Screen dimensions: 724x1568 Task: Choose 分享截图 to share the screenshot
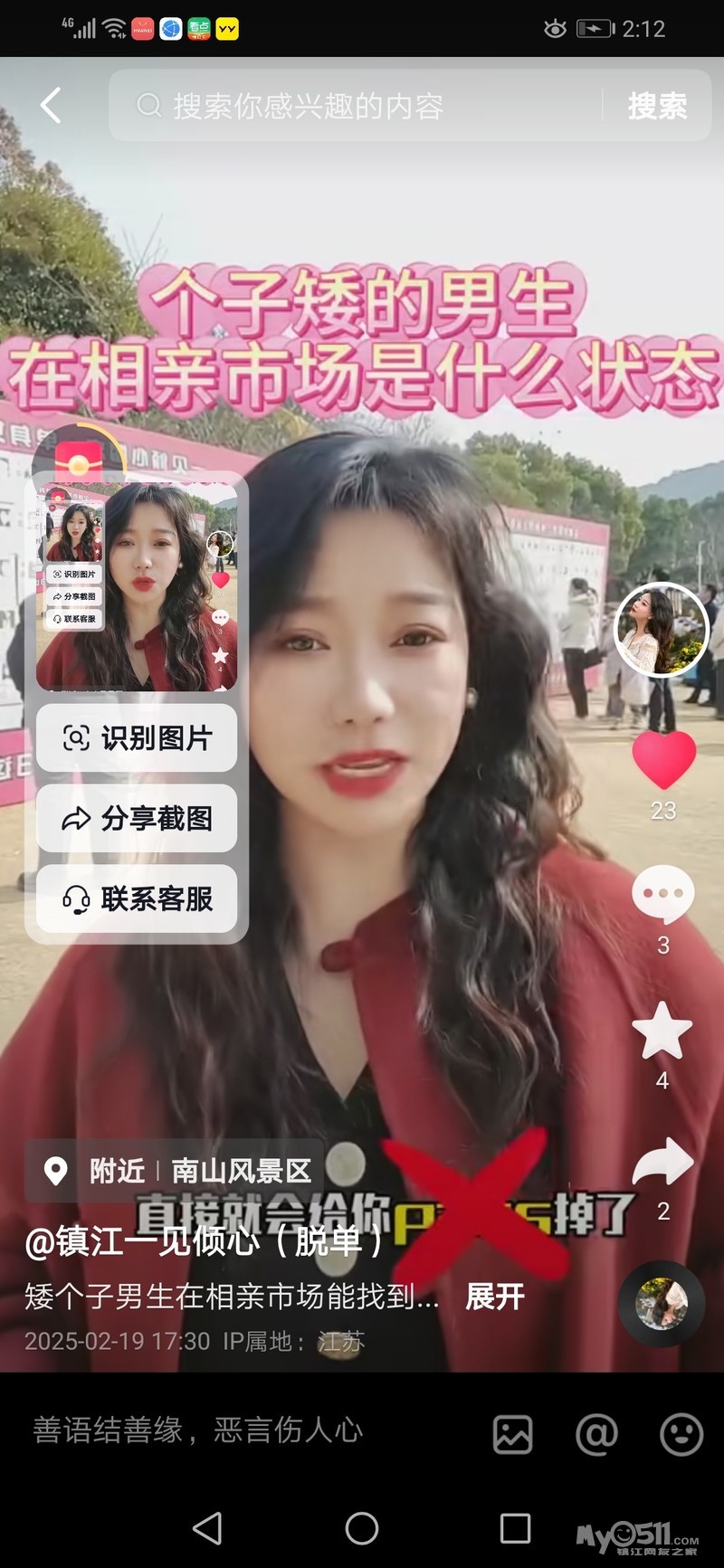[x=137, y=818]
